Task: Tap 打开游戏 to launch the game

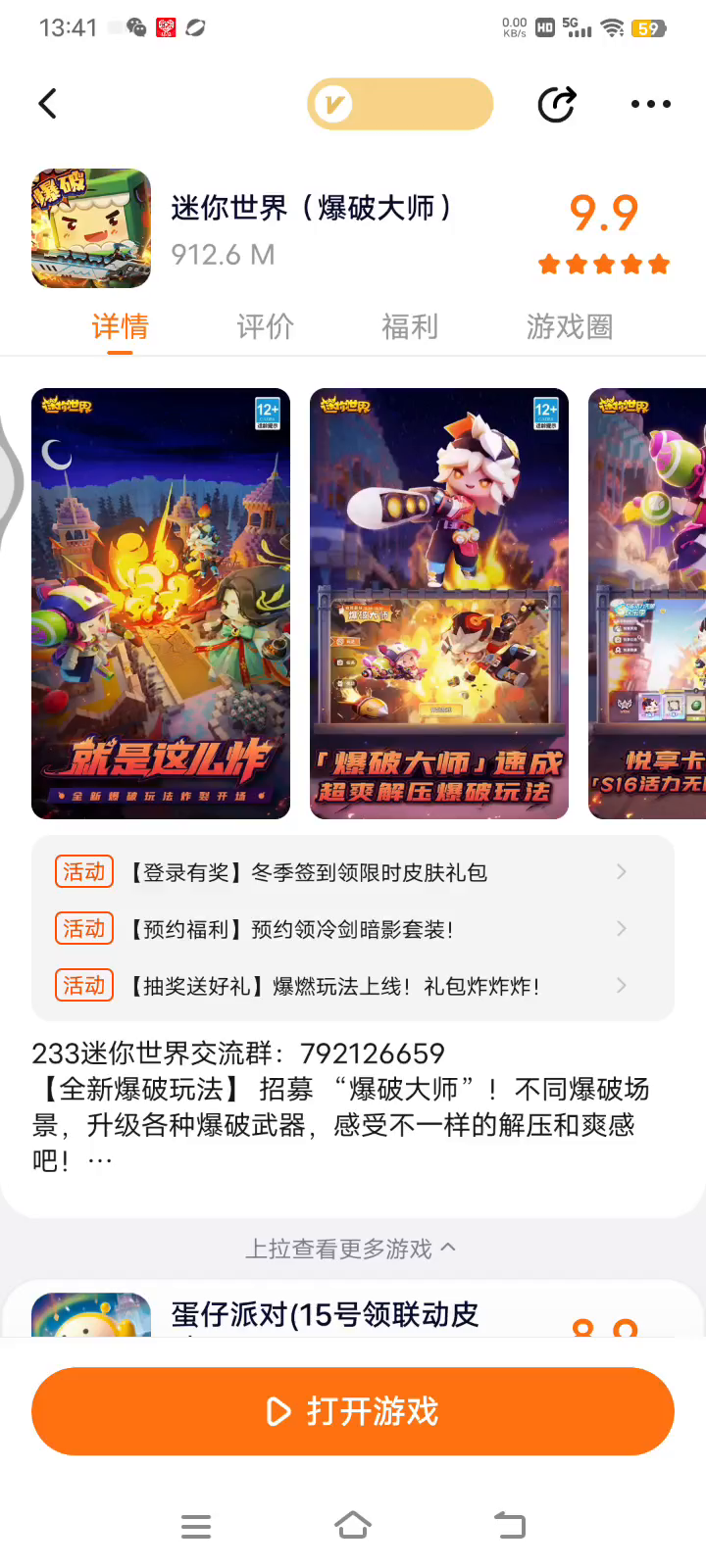Action: tap(353, 1411)
